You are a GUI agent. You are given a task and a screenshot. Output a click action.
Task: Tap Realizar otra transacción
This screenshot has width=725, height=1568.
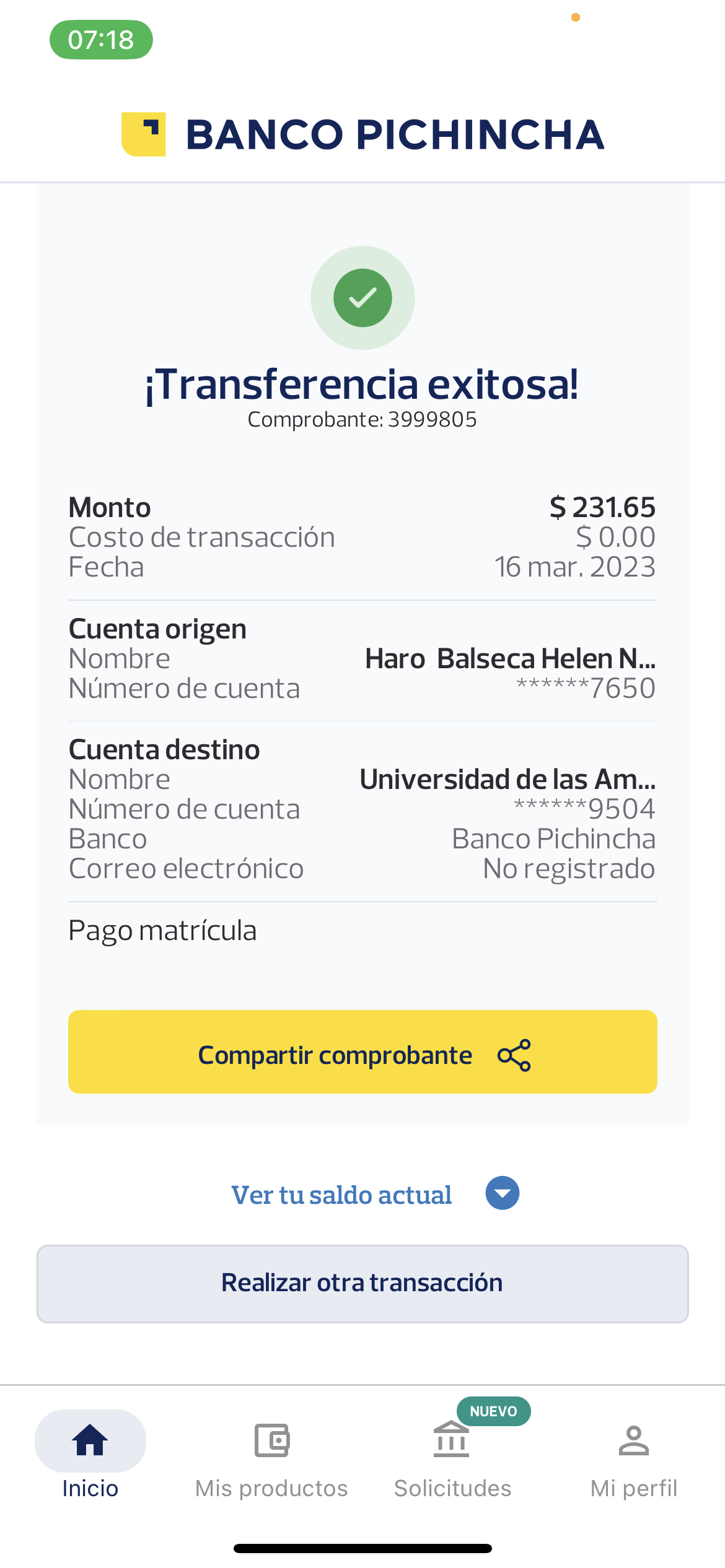[362, 1283]
